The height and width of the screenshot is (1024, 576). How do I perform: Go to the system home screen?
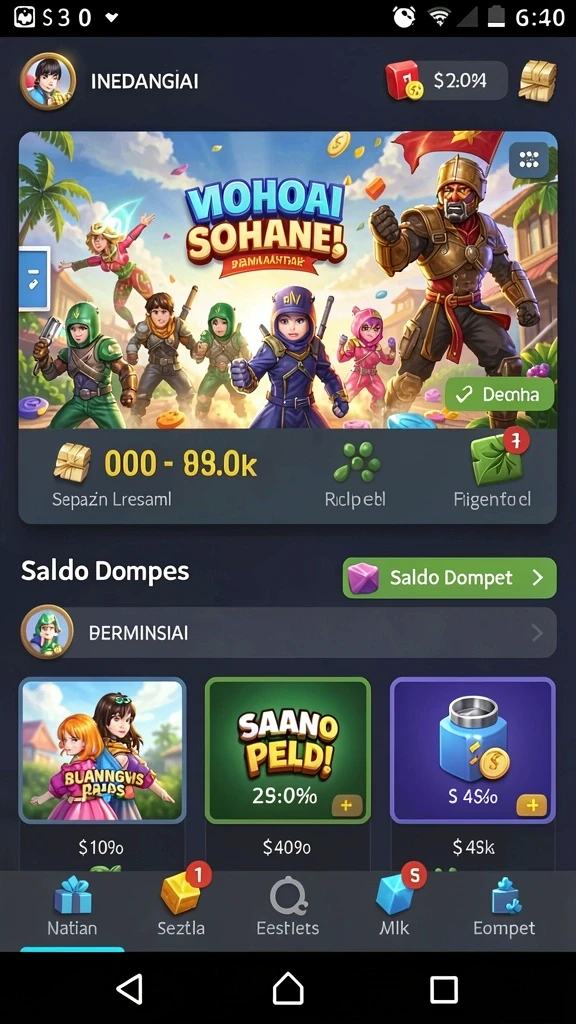tap(288, 988)
